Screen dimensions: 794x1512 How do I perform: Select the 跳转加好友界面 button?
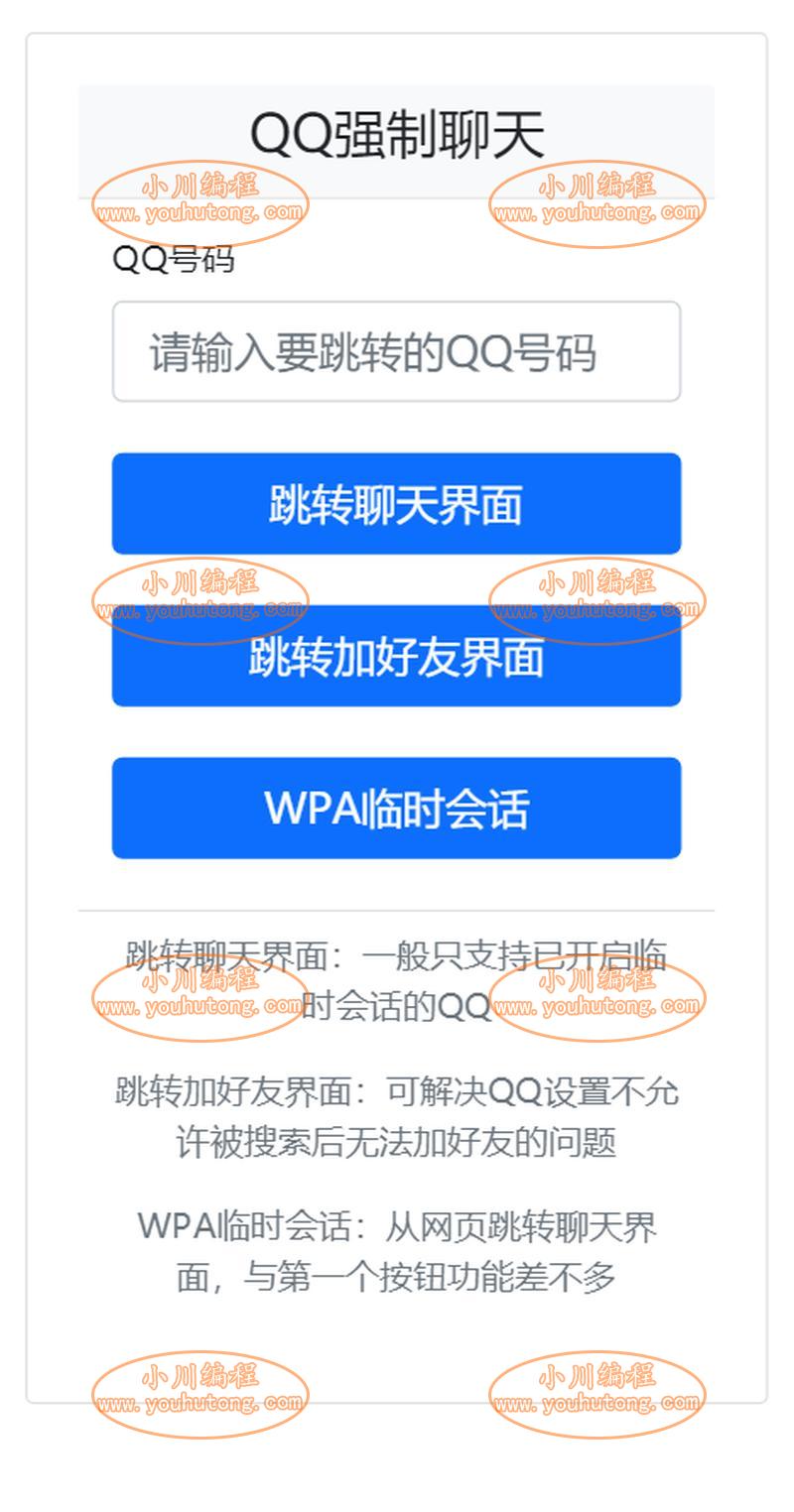click(x=396, y=656)
